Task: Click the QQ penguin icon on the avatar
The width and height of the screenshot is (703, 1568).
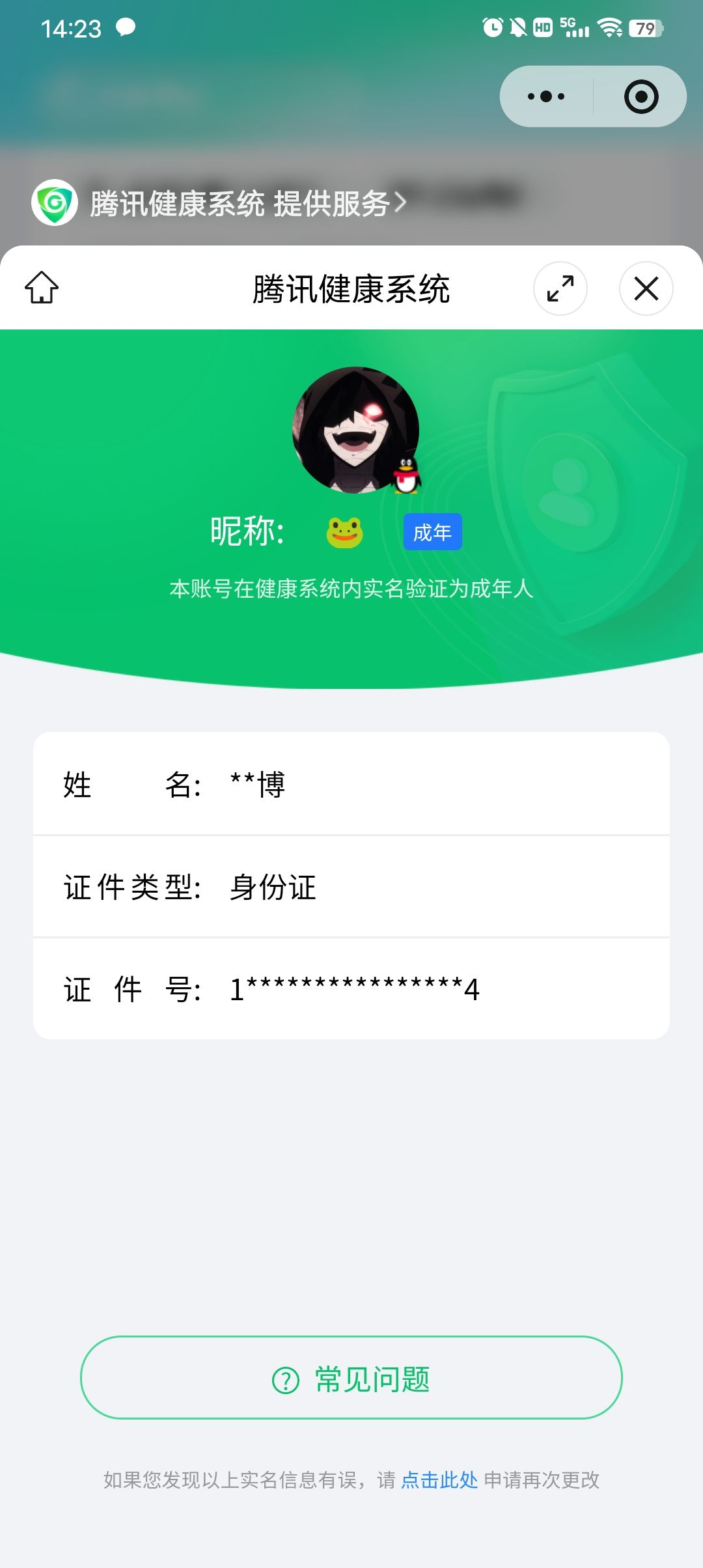Action: (x=407, y=477)
